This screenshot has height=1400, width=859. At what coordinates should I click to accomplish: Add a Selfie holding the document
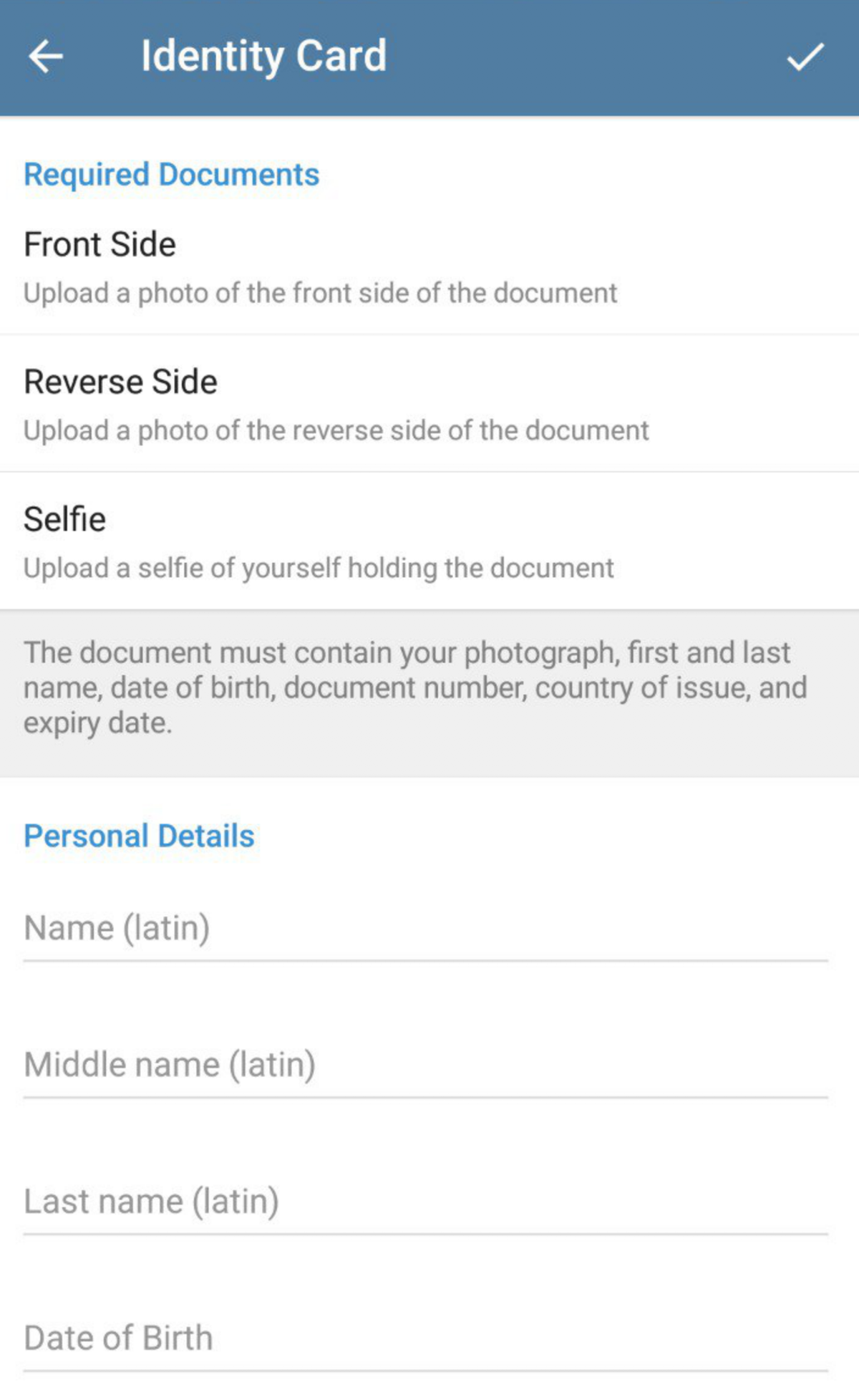pyautogui.click(x=429, y=541)
